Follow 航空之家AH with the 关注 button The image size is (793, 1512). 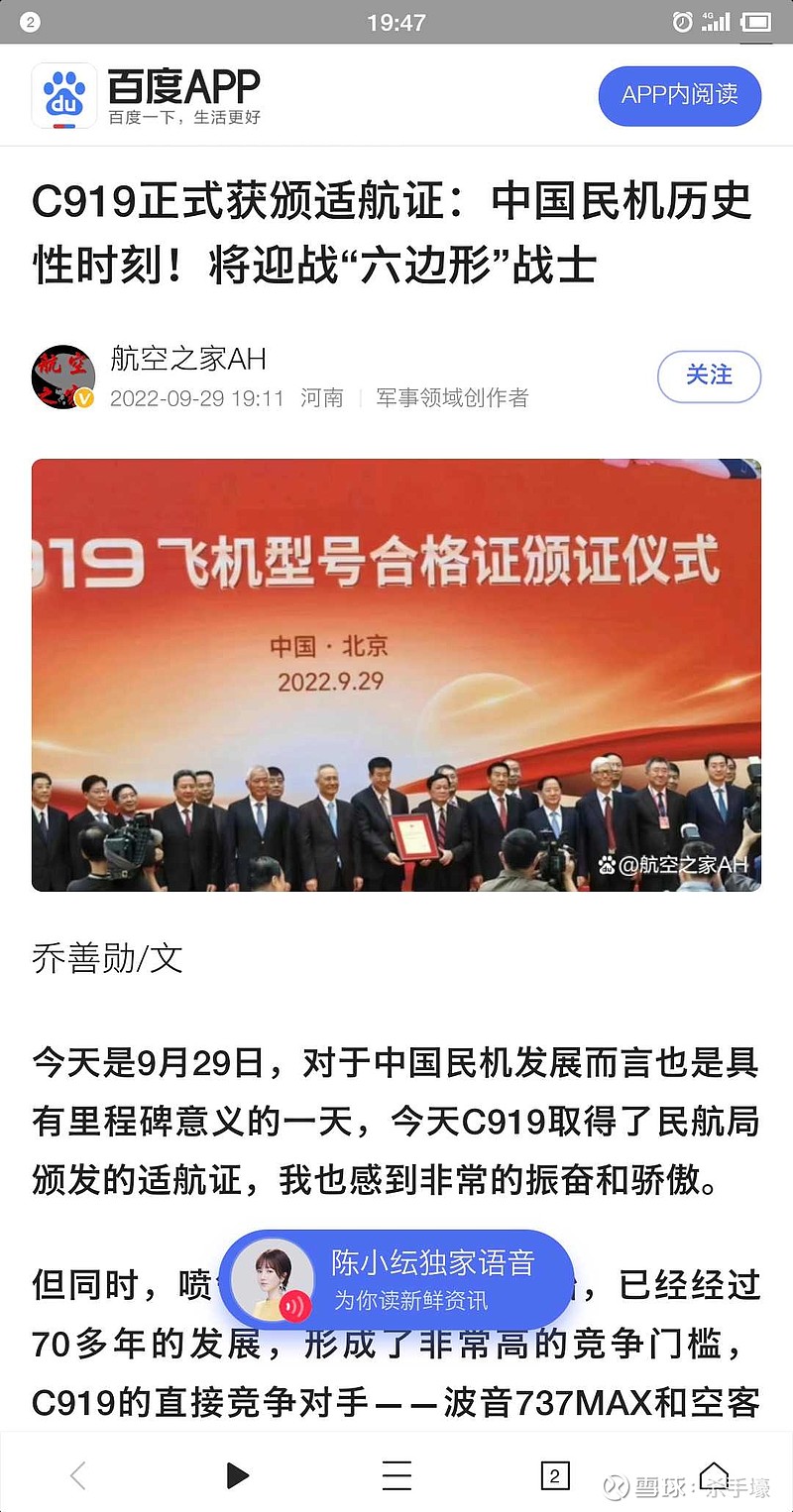click(709, 377)
